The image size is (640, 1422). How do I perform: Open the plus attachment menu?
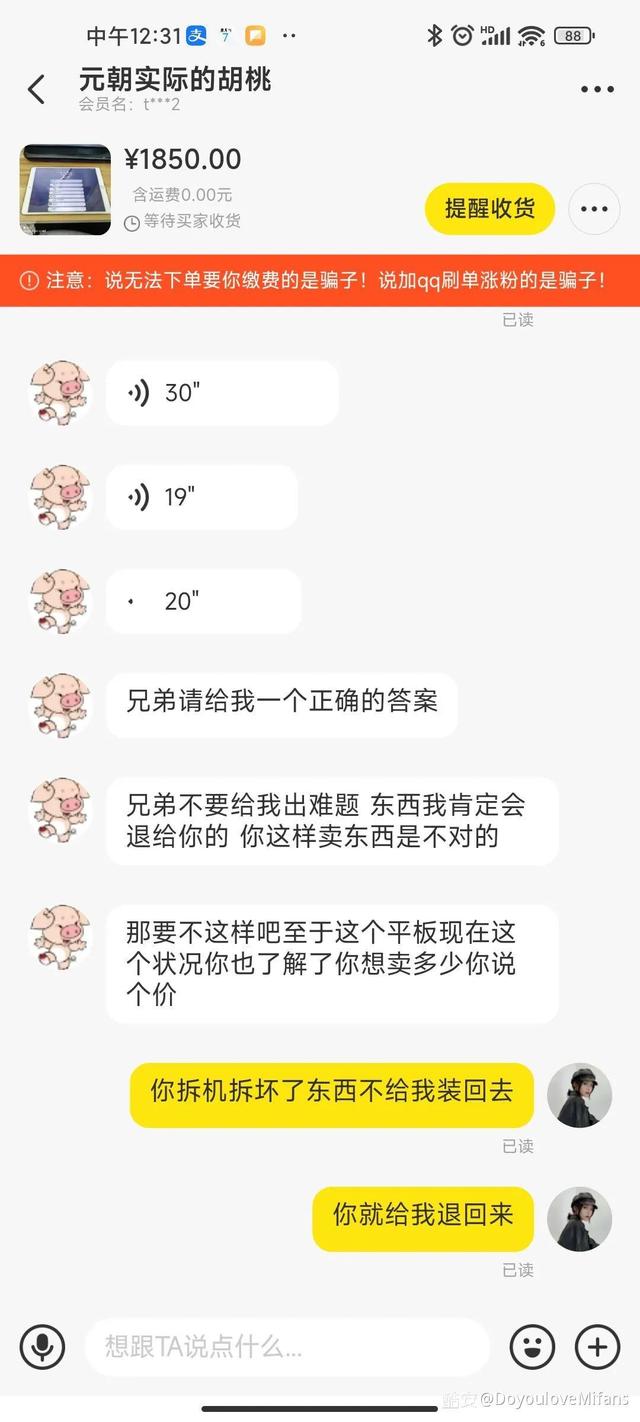tap(597, 1346)
